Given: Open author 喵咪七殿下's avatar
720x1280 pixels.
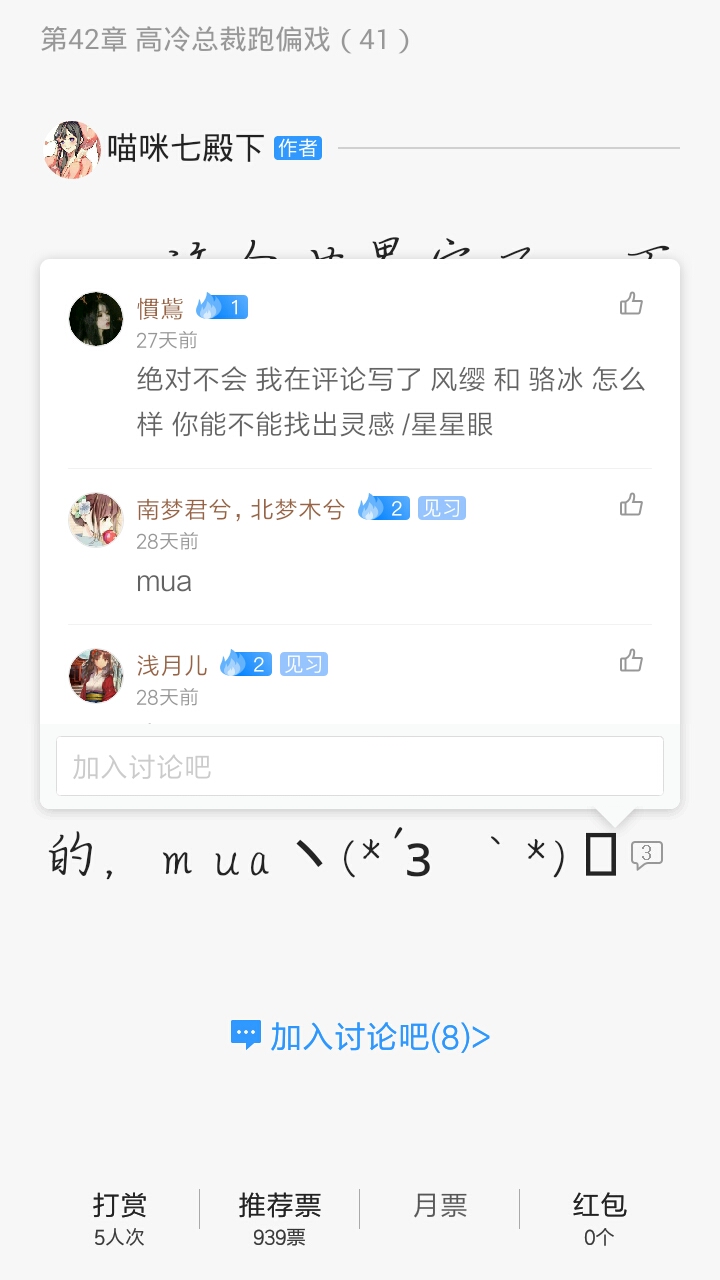Looking at the screenshot, I should tap(73, 150).
